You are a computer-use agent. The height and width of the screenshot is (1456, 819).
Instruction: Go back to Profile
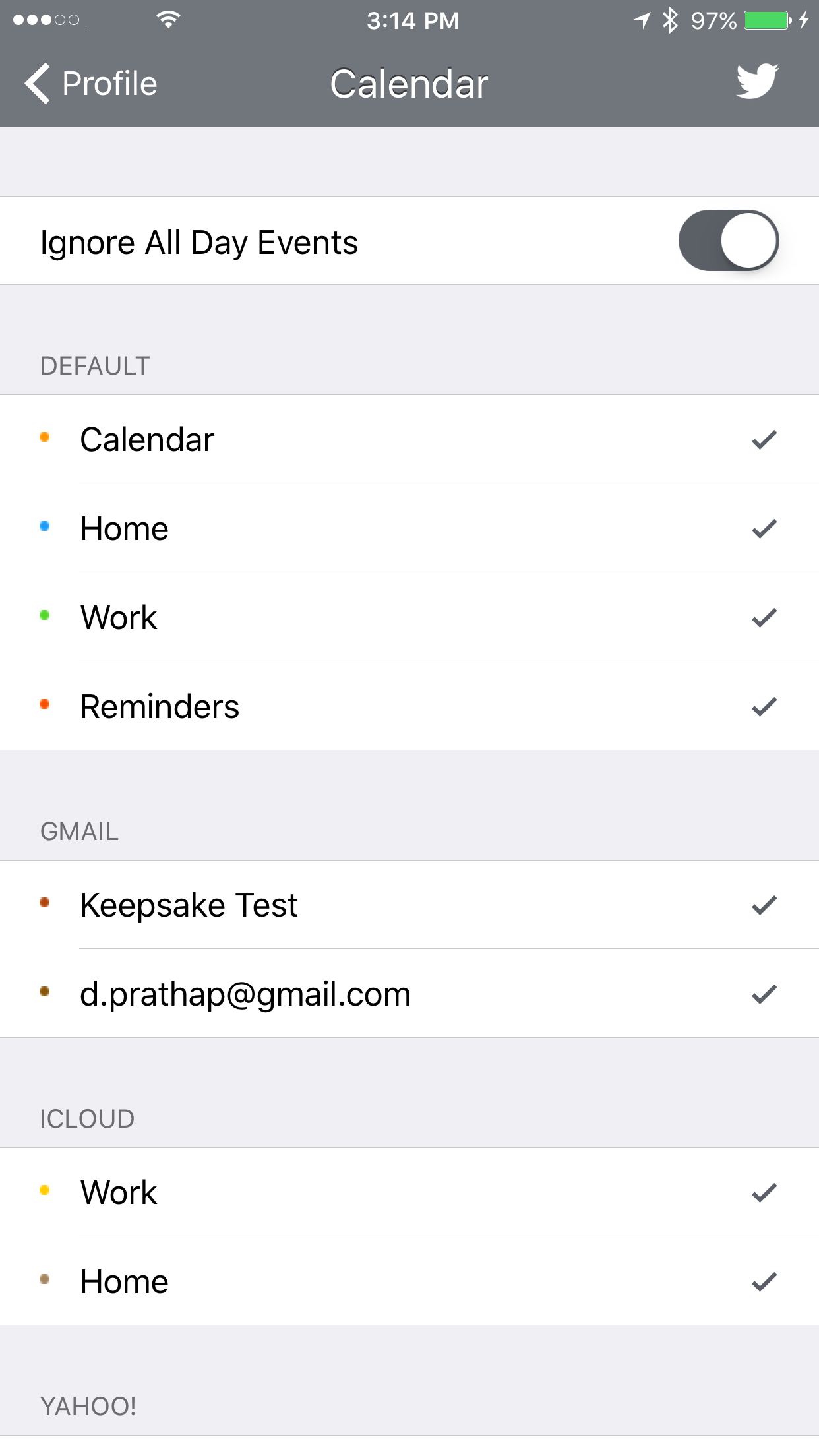pyautogui.click(x=91, y=84)
